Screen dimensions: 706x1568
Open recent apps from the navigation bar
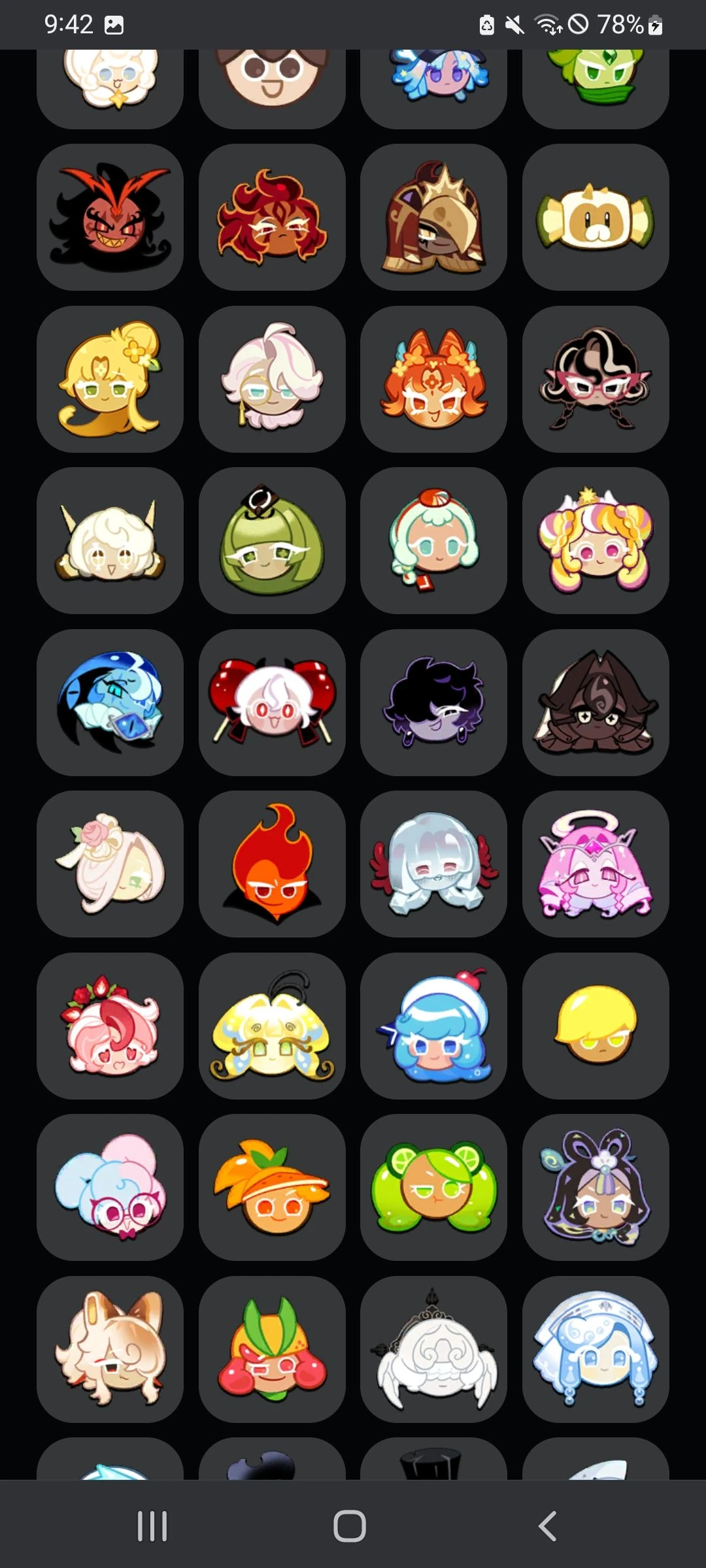(152, 1526)
